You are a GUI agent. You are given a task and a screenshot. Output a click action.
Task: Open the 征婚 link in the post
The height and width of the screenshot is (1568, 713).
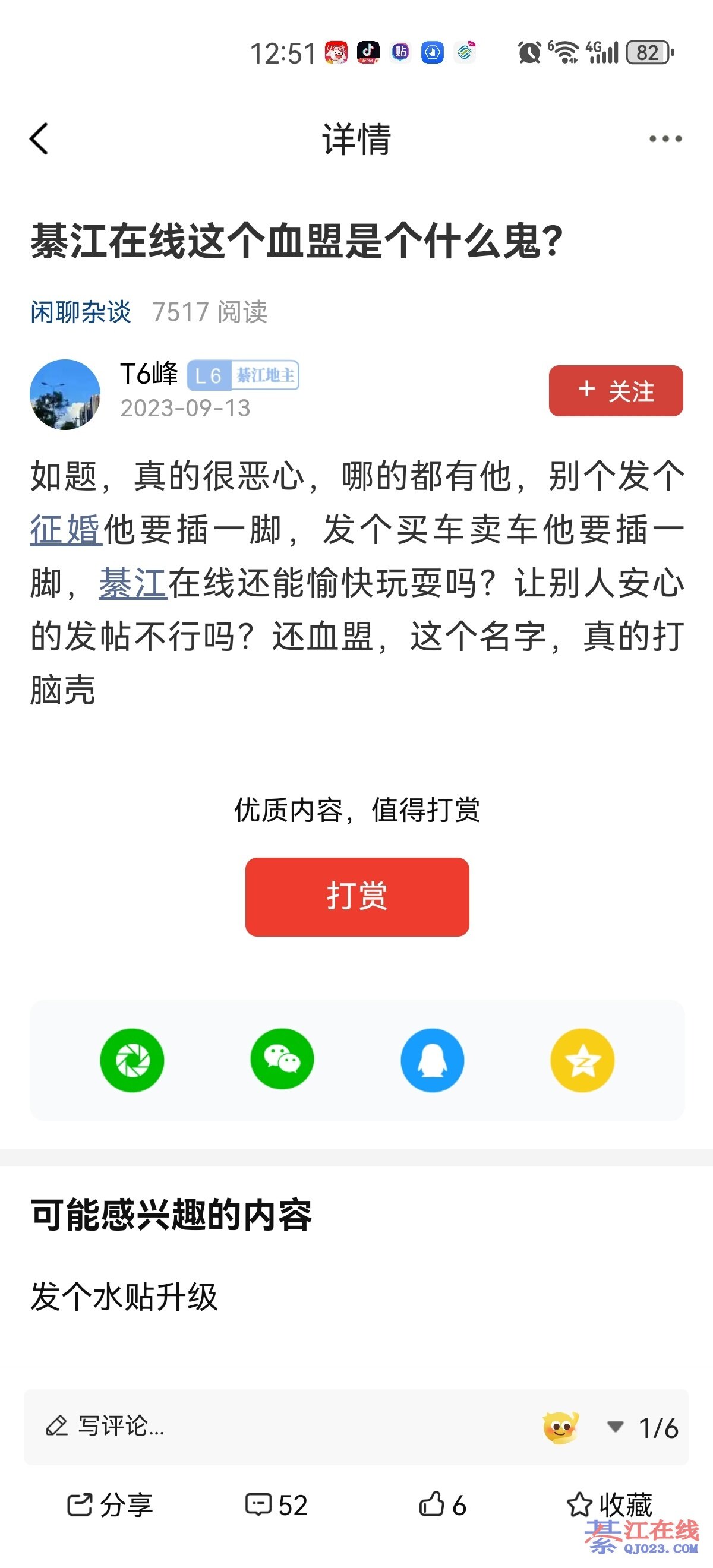66,529
